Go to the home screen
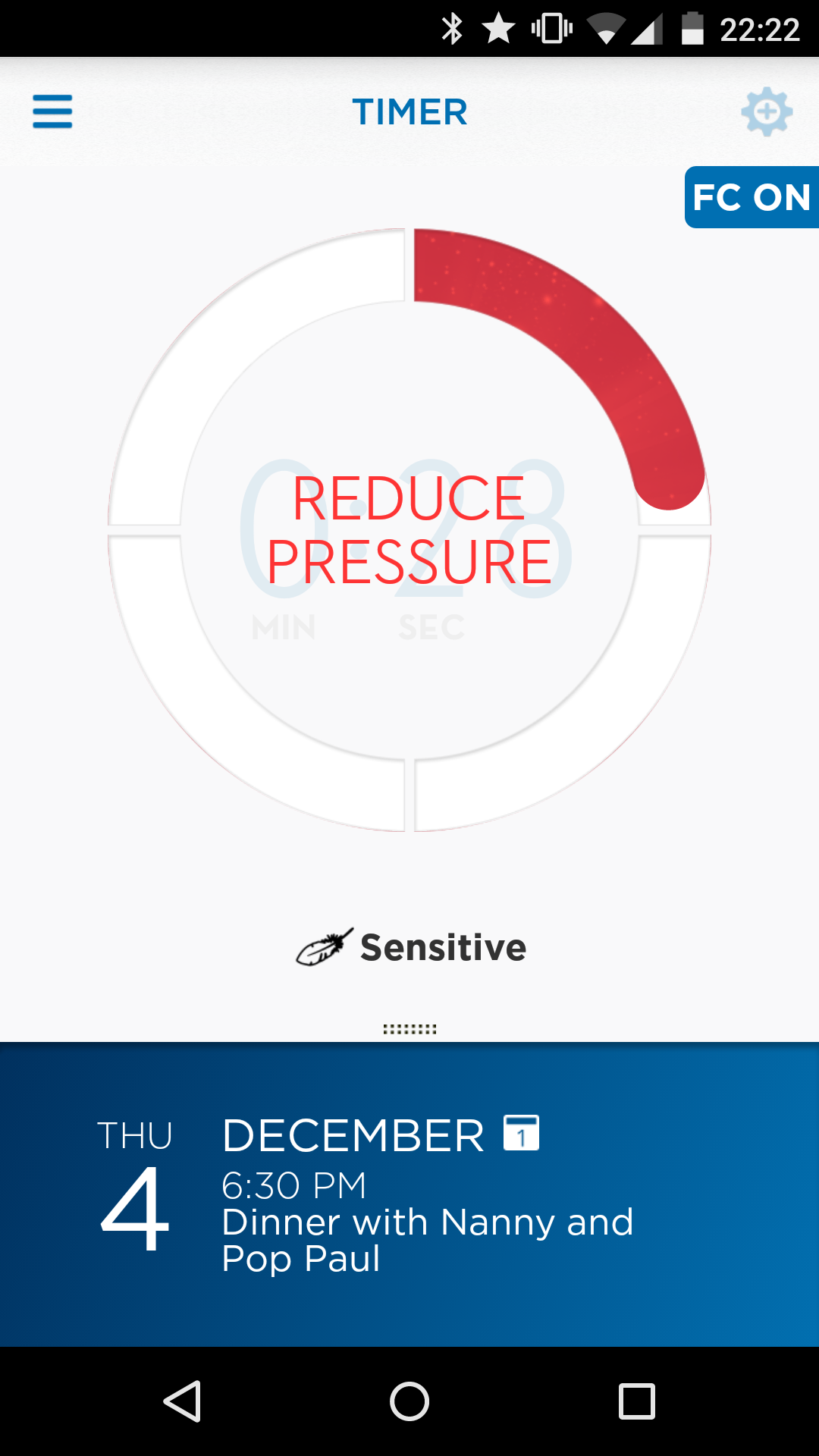 tap(409, 1401)
